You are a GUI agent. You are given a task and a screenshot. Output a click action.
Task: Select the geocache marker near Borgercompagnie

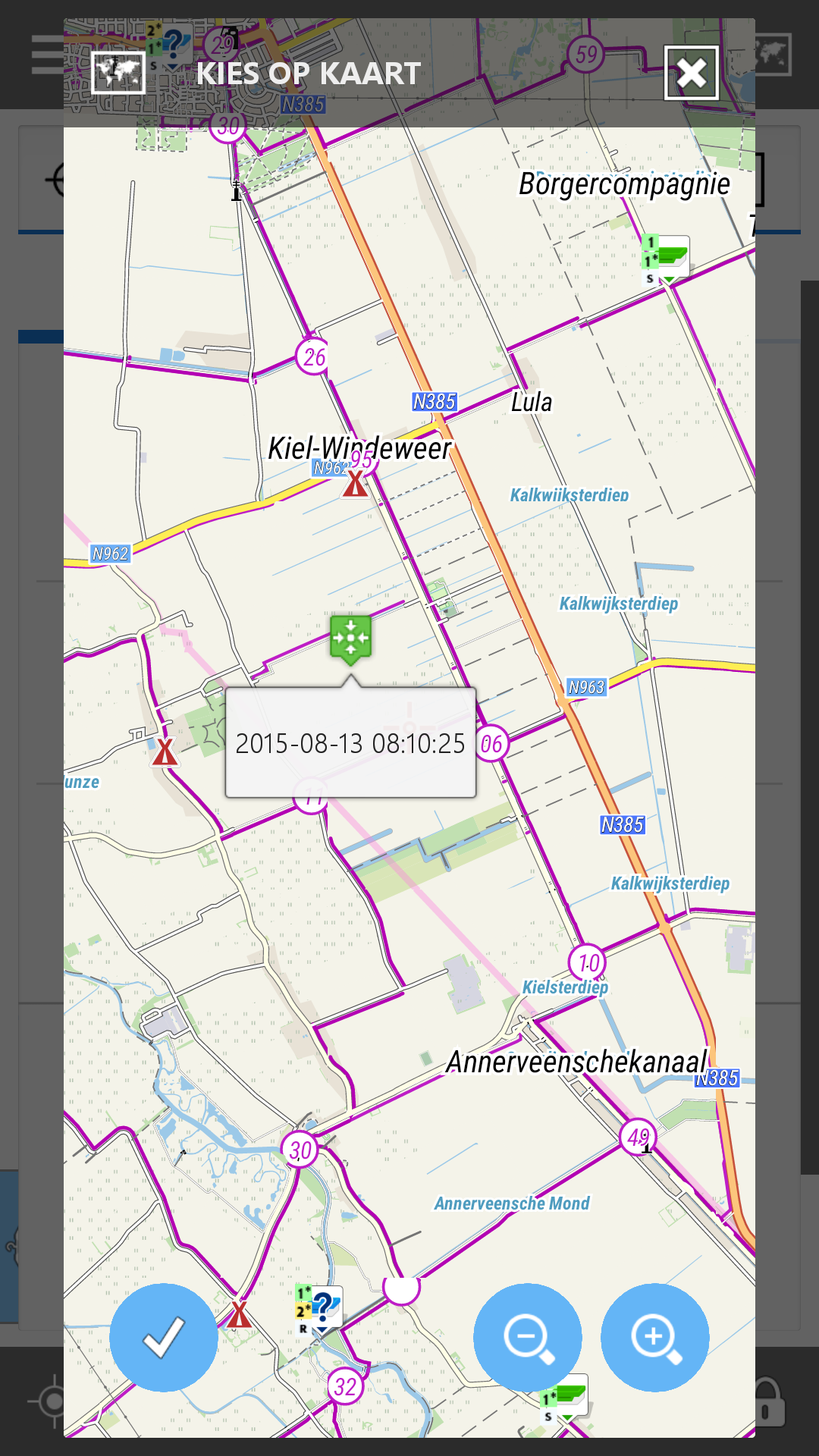(x=667, y=257)
